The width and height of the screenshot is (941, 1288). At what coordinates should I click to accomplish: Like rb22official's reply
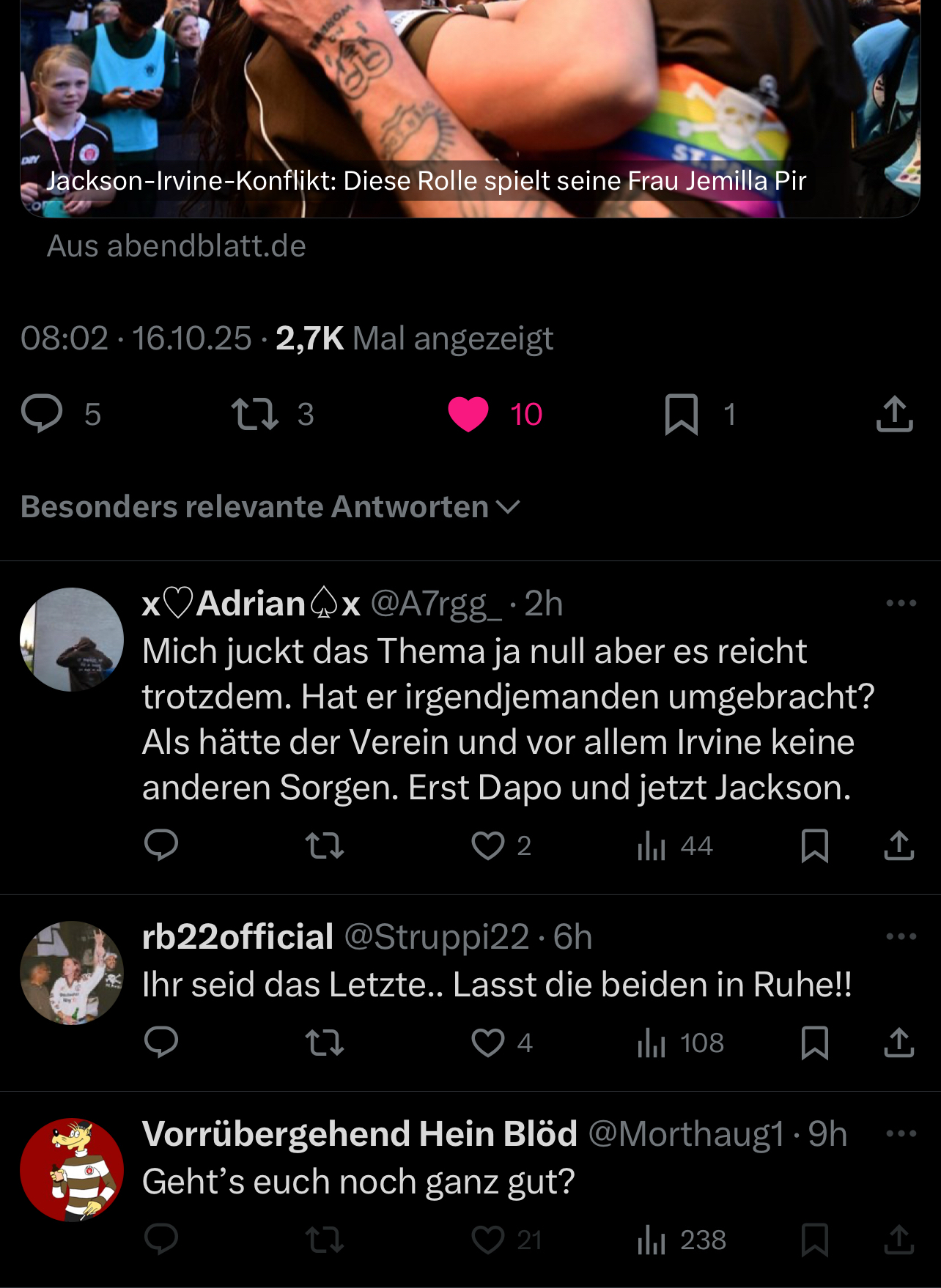coord(488,1043)
